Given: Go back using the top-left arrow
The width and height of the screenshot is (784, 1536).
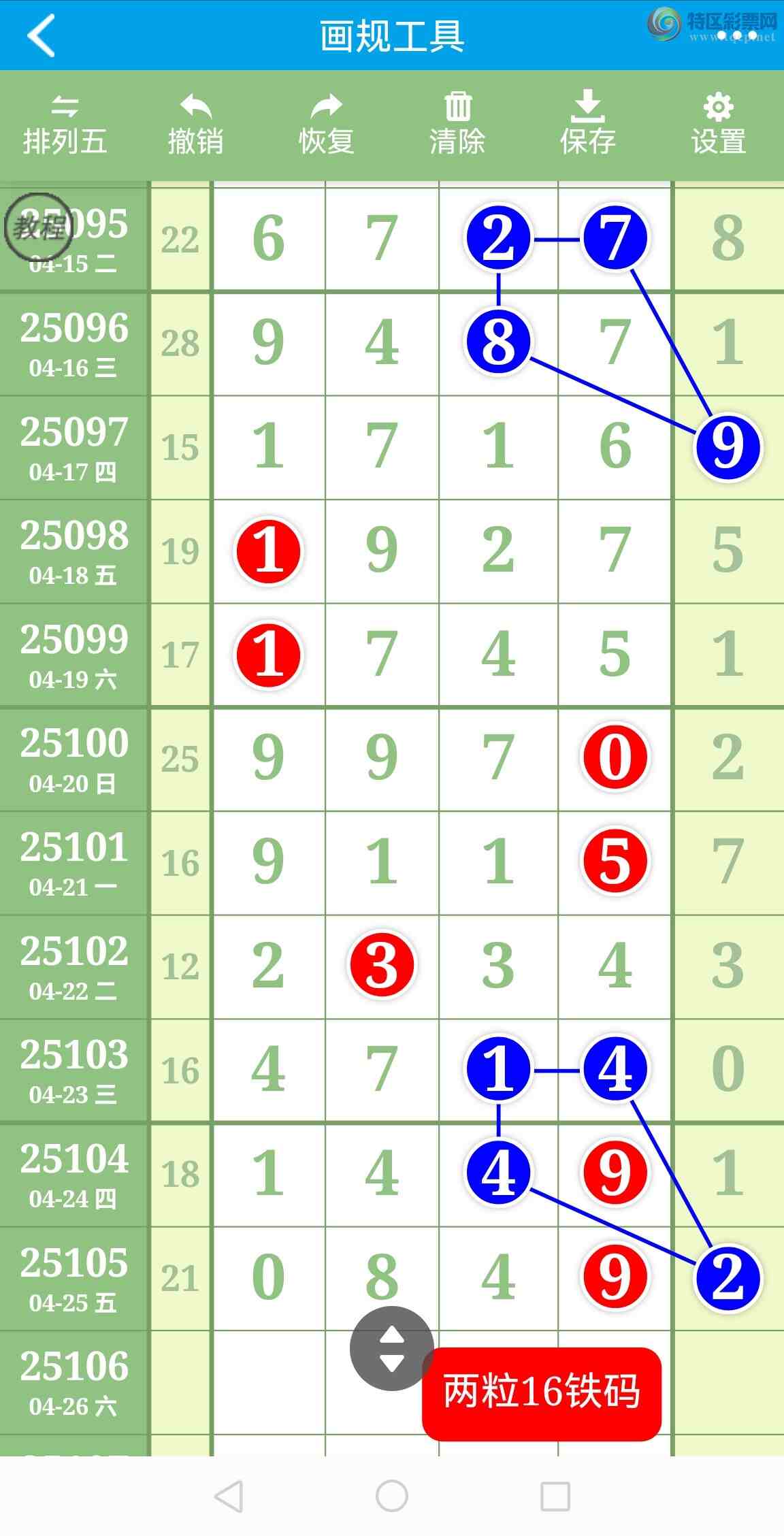Looking at the screenshot, I should pos(41,35).
